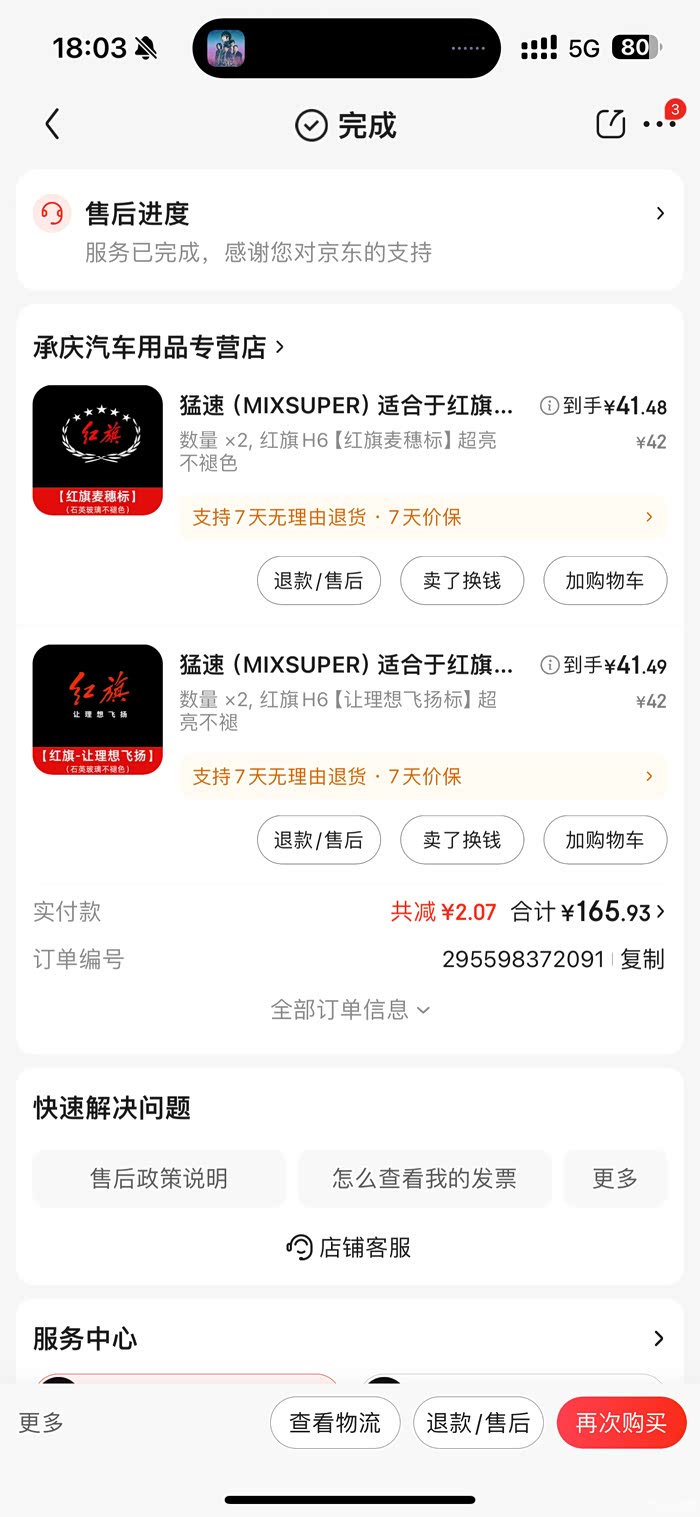Open the 售后政策说明 quick help chip
The image size is (700, 1517).
click(x=159, y=1179)
